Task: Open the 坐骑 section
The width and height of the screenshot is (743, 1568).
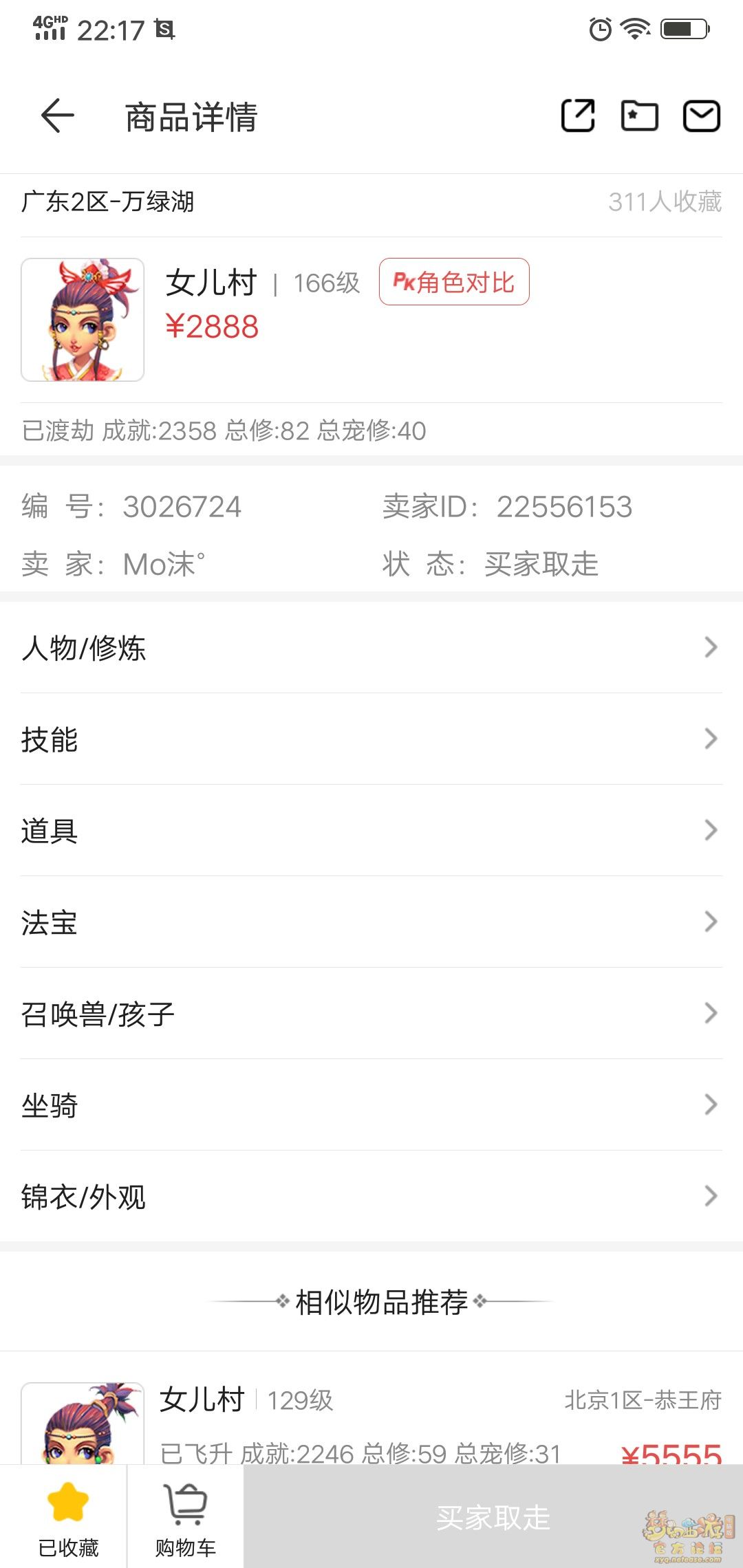Action: [x=371, y=1105]
